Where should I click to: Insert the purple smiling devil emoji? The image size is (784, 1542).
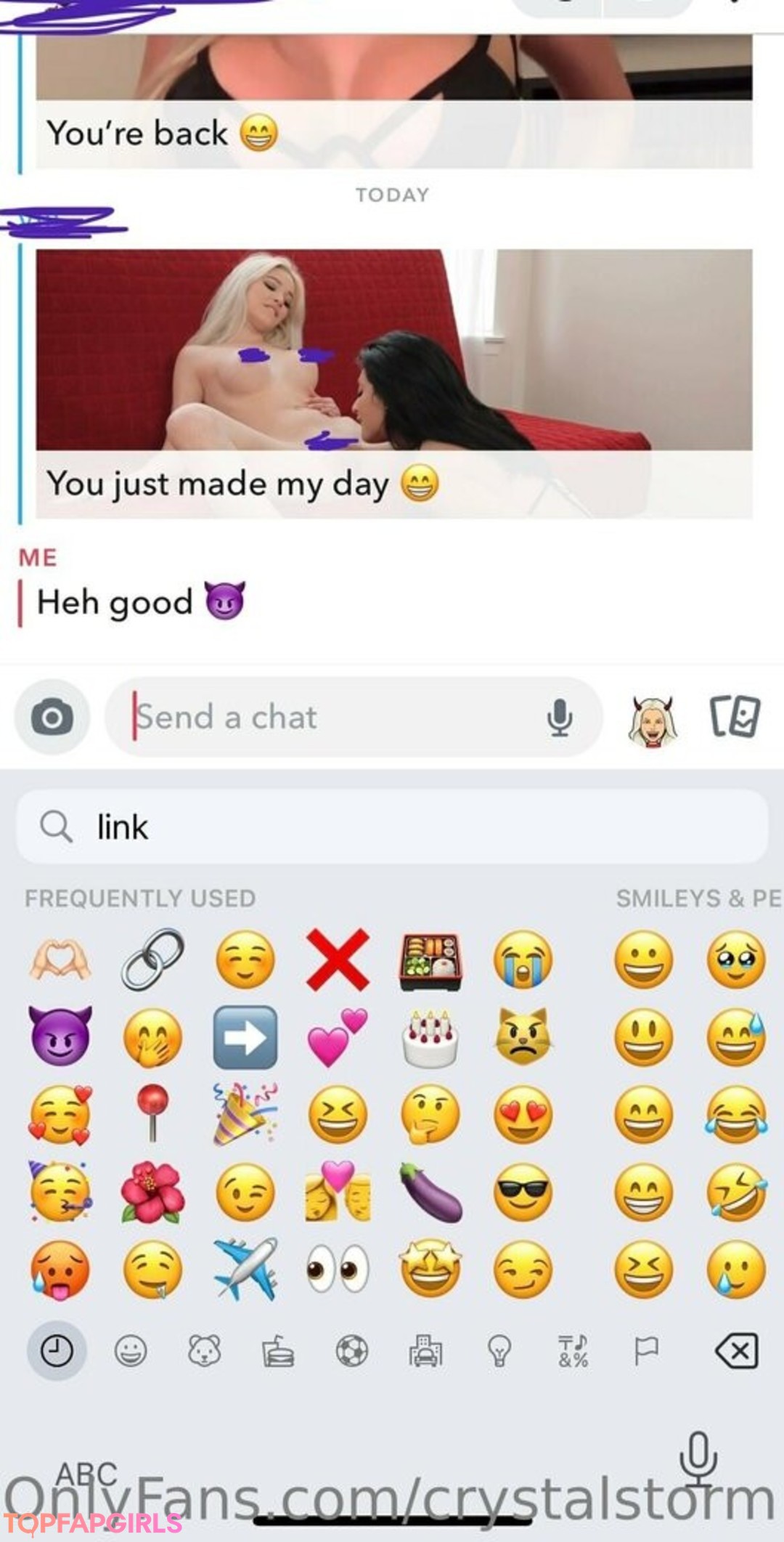(60, 1036)
